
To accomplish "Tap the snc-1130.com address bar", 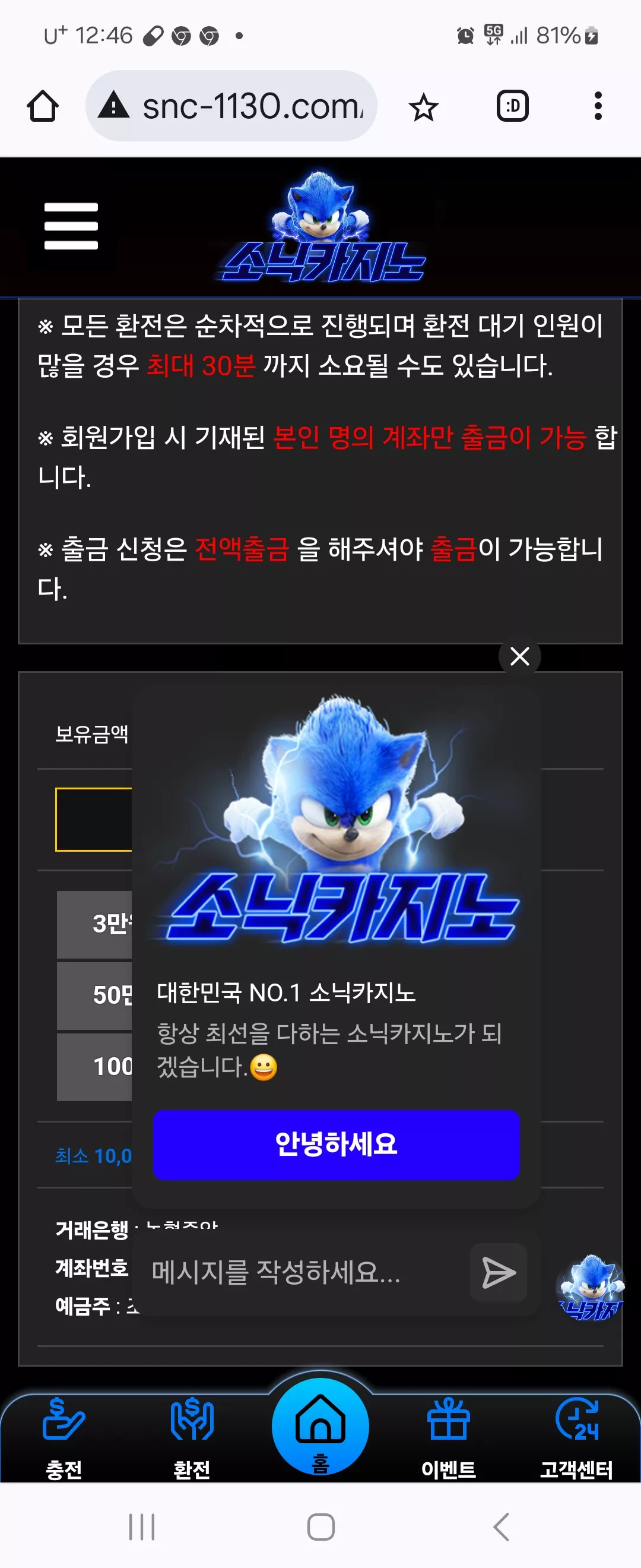I will [231, 106].
